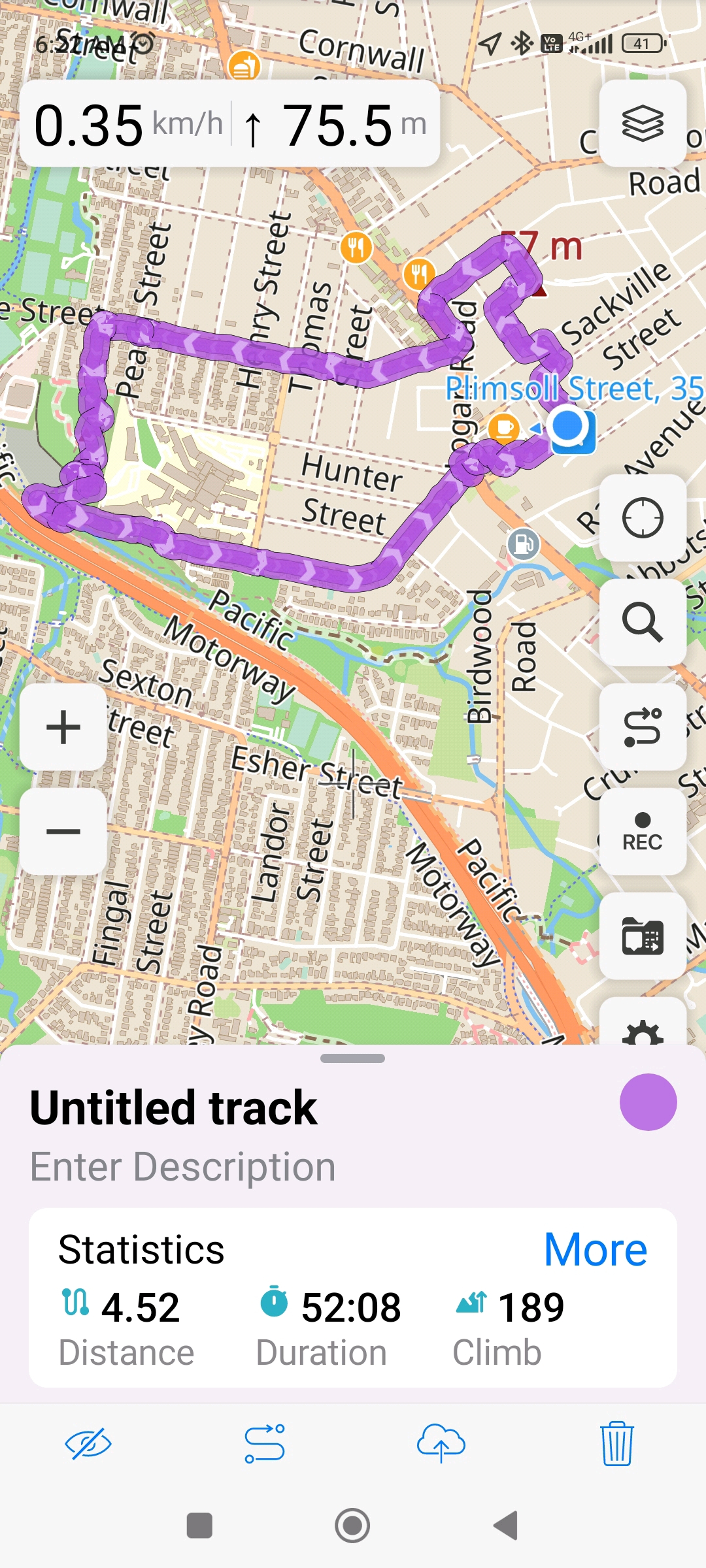Open the map layers button
The height and width of the screenshot is (1568, 706).
click(642, 123)
